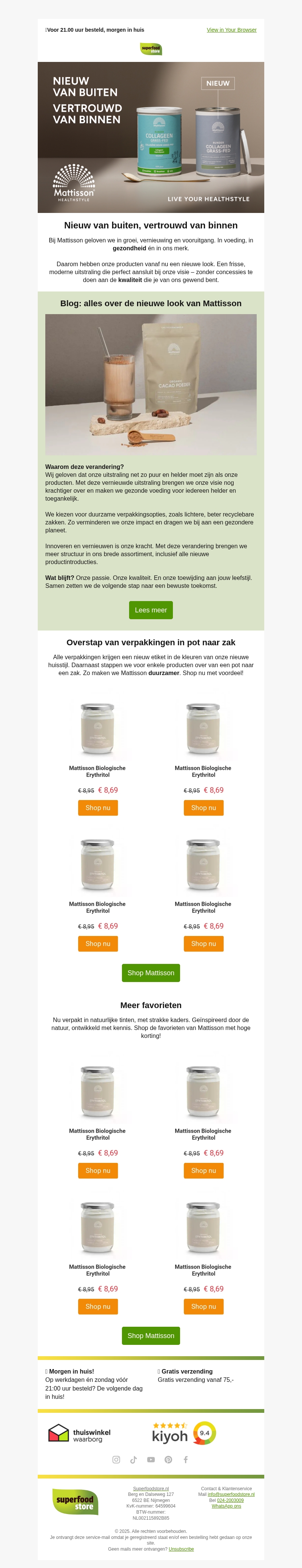Tap the Lees meer button
Viewport: 302px width, 1568px height.
pos(150,610)
